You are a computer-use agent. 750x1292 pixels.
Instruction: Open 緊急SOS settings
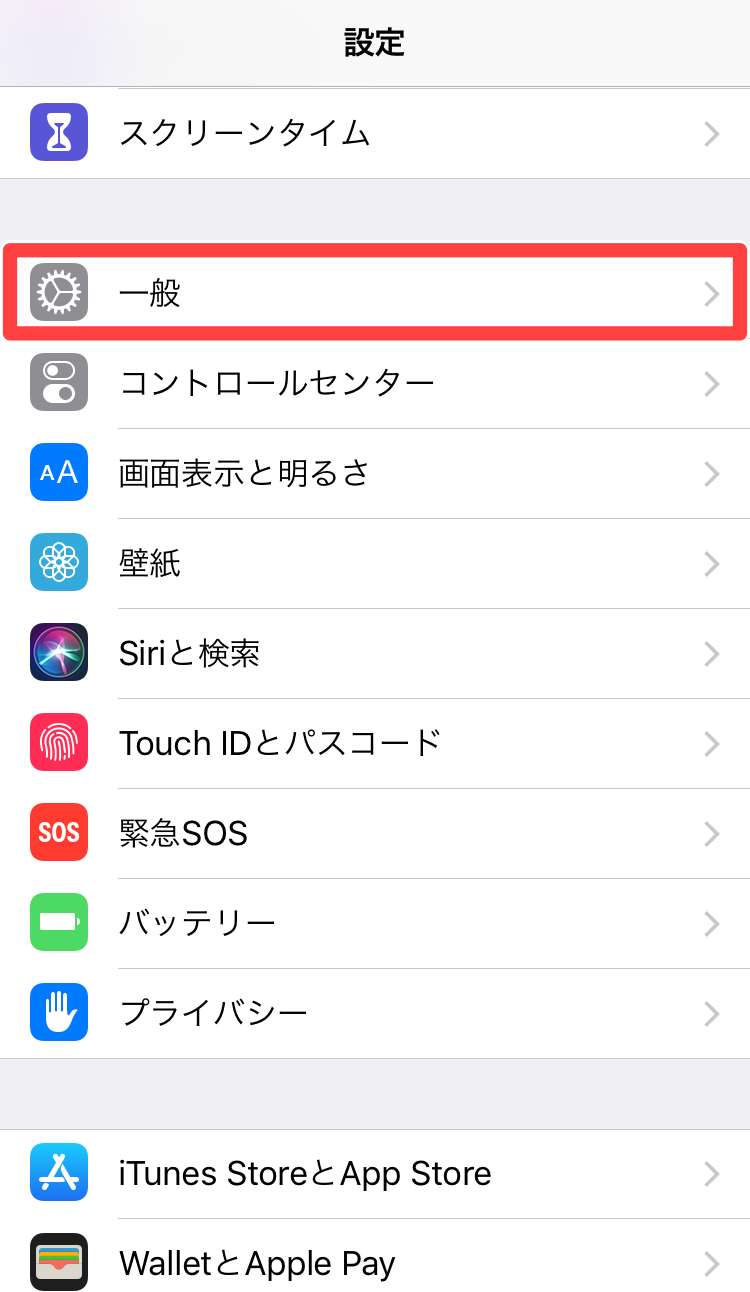click(x=375, y=833)
